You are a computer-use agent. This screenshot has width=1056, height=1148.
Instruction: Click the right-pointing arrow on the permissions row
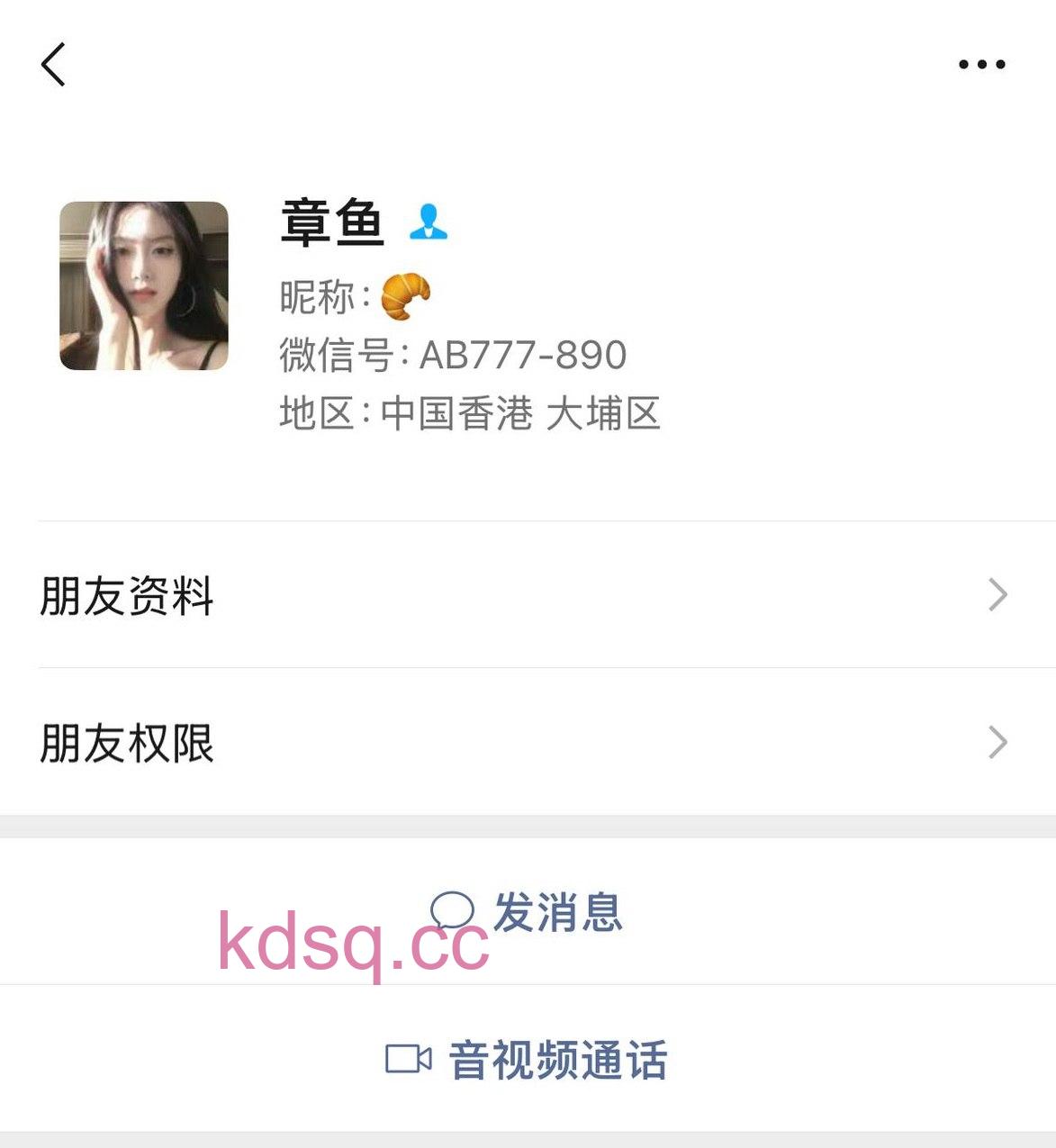[997, 740]
